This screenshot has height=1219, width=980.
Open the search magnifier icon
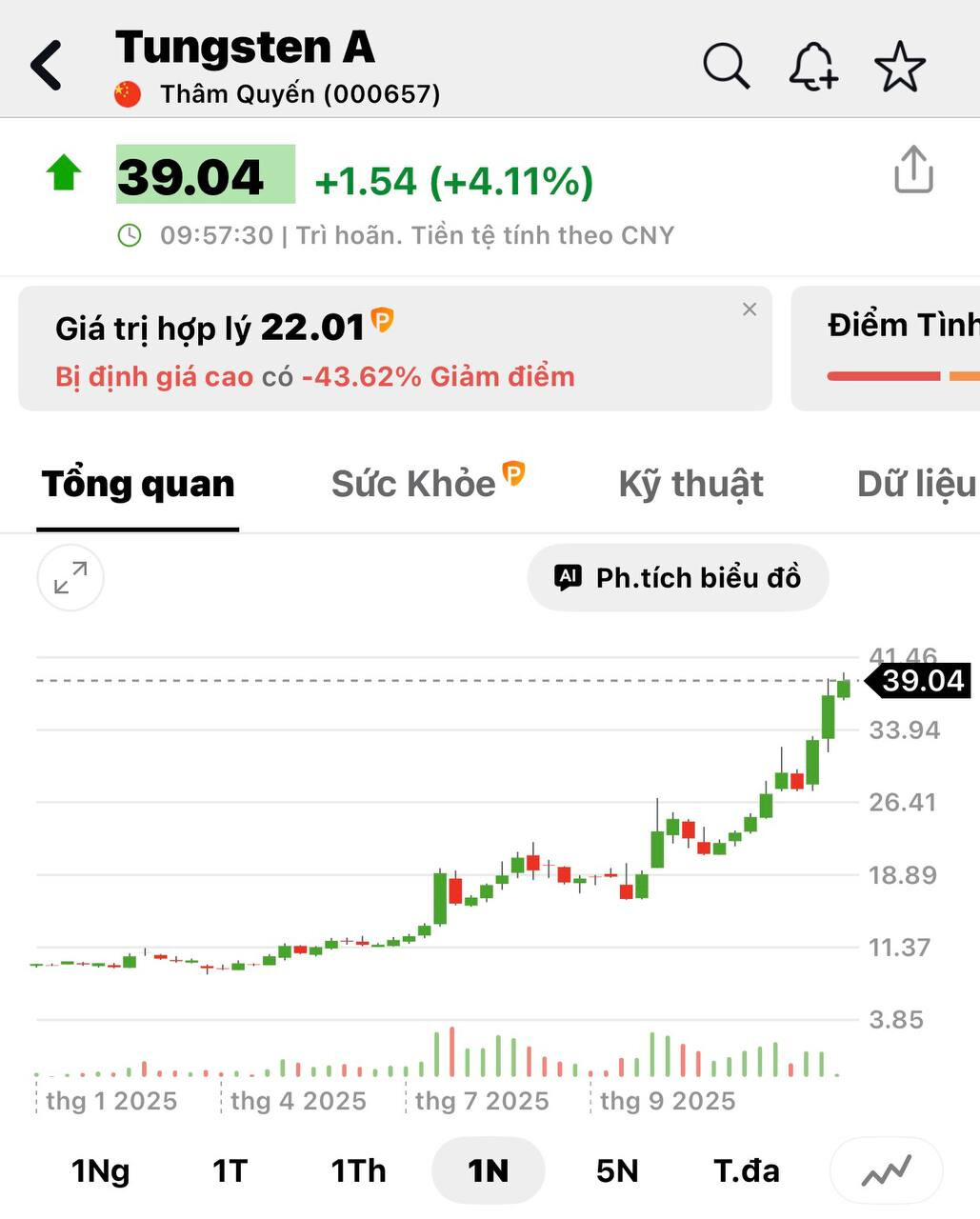[726, 66]
